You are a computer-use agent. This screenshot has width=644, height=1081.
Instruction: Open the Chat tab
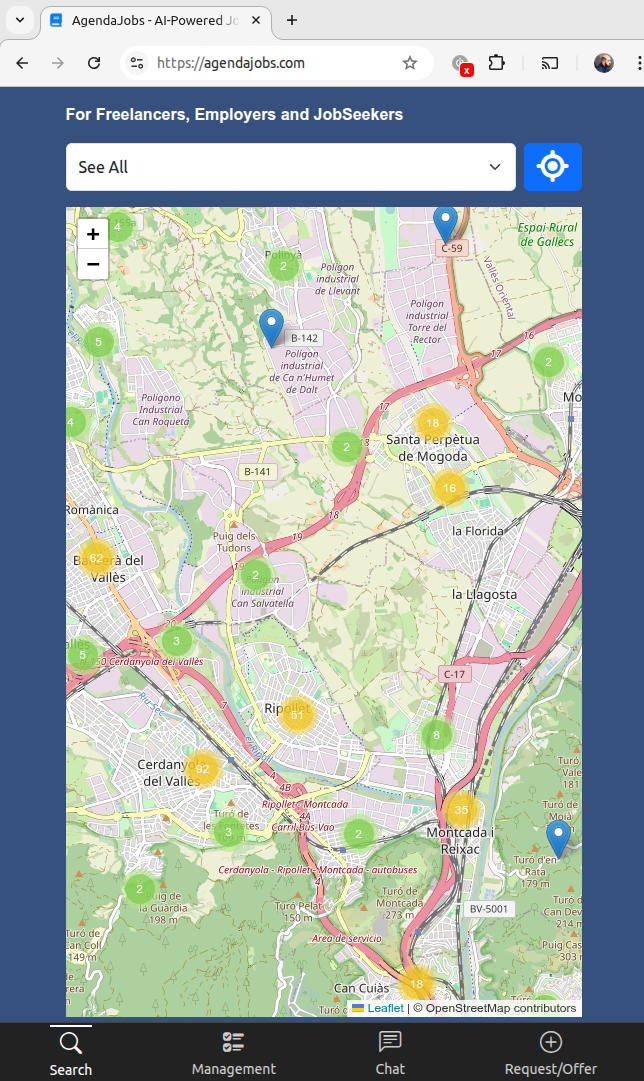(390, 1053)
